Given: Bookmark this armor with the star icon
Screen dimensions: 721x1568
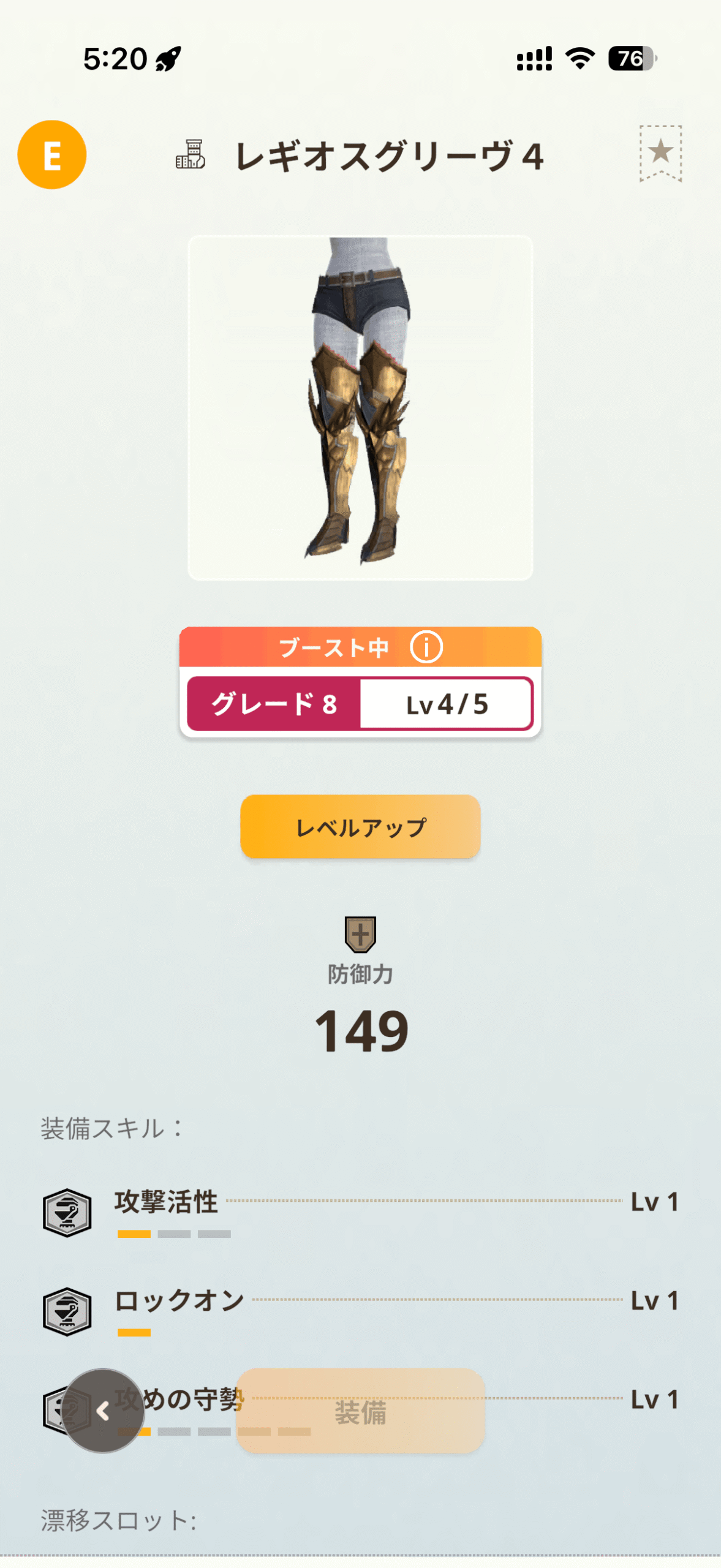Looking at the screenshot, I should [x=660, y=153].
